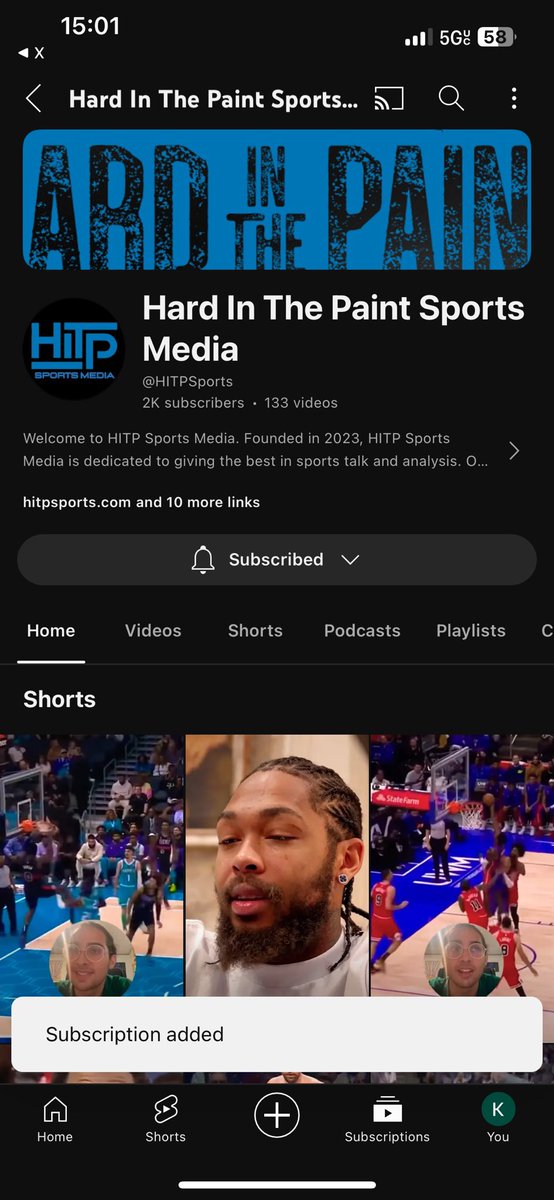This screenshot has height=1200, width=554.
Task: Switch to the Playlists tab
Action: [471, 631]
